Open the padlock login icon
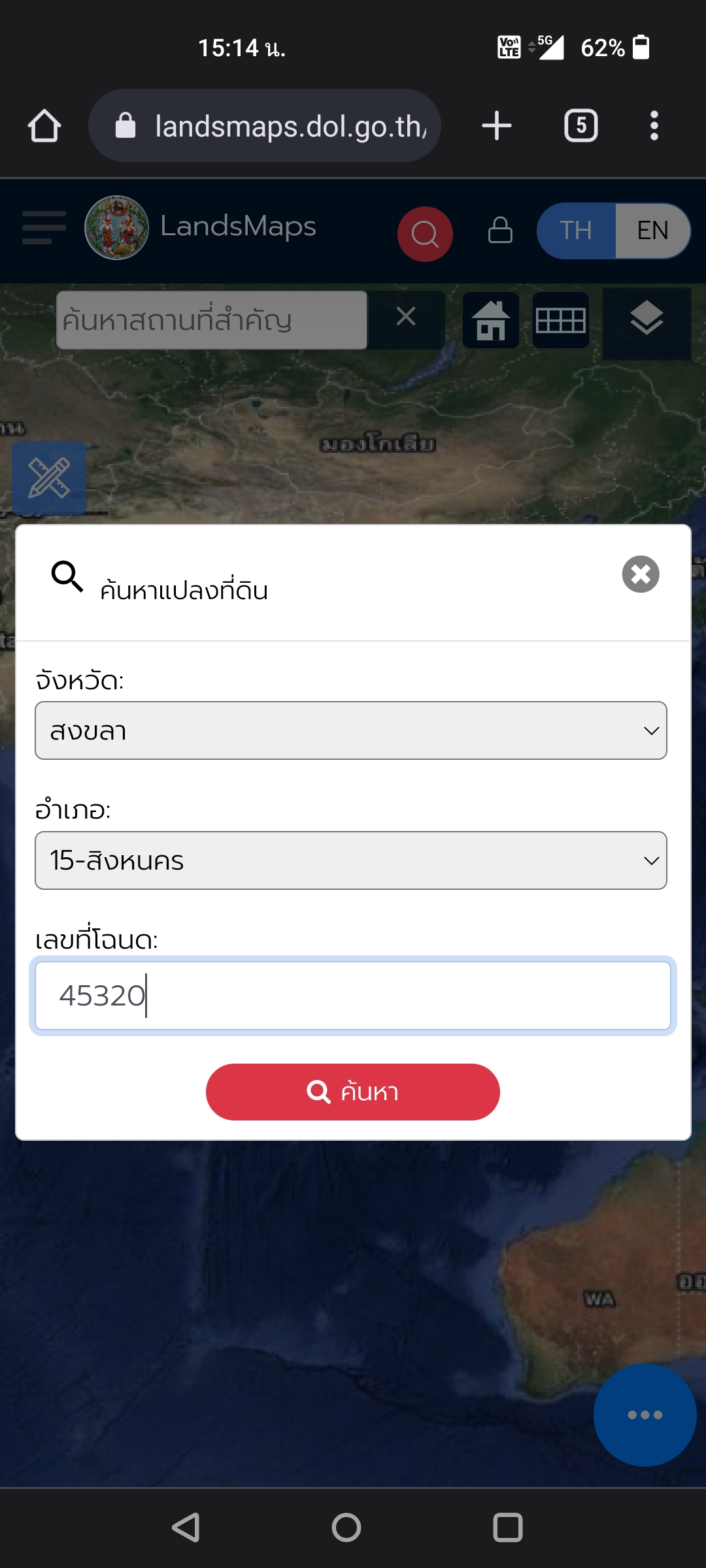Screen dimensions: 706x1568 (x=500, y=230)
